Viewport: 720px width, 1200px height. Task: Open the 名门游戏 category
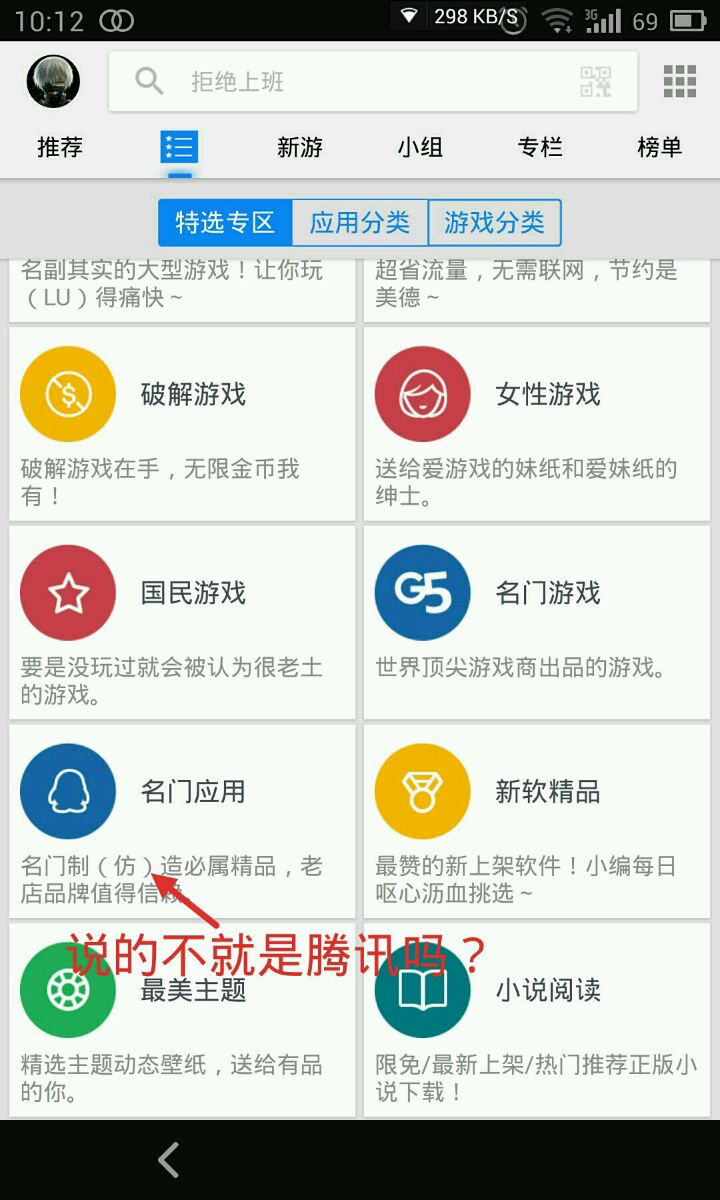537,622
